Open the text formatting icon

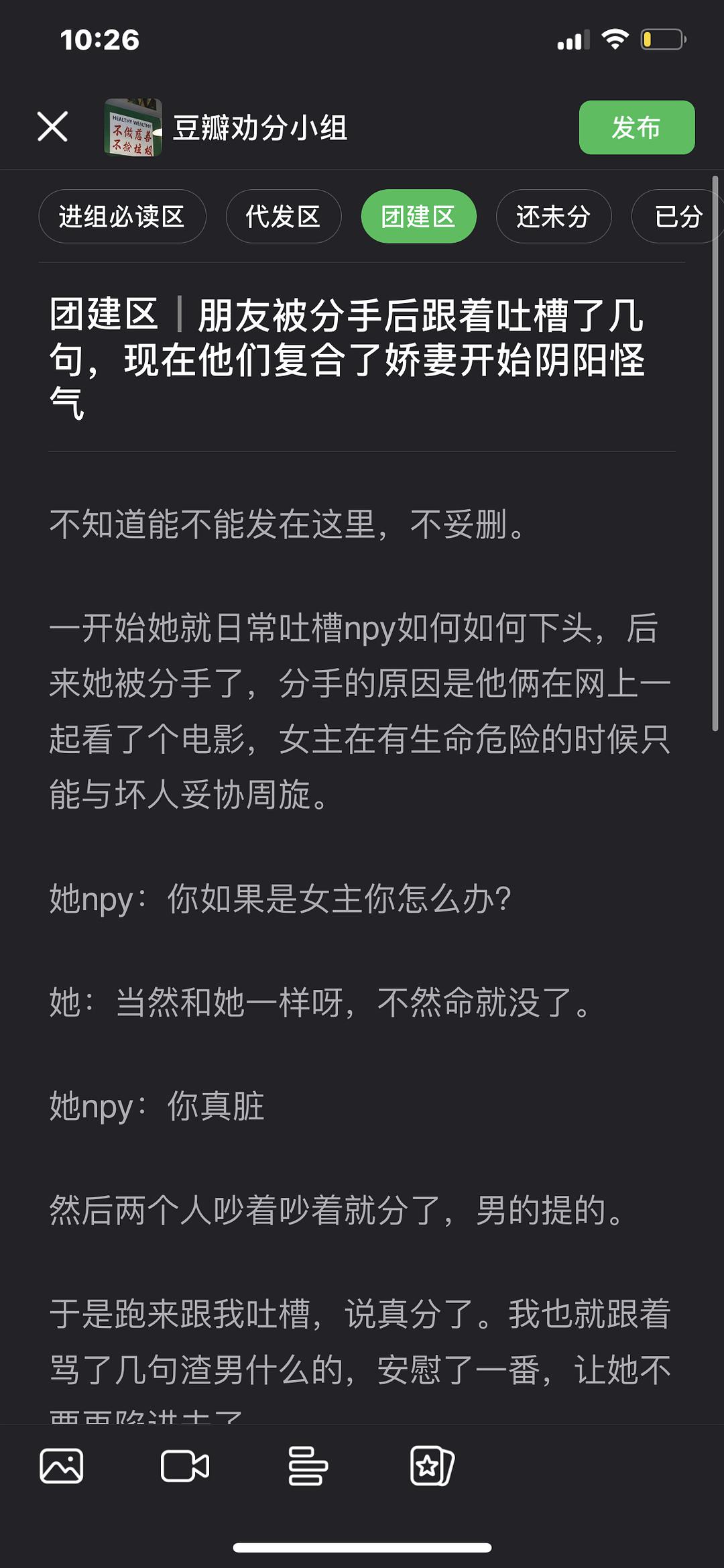(308, 1465)
